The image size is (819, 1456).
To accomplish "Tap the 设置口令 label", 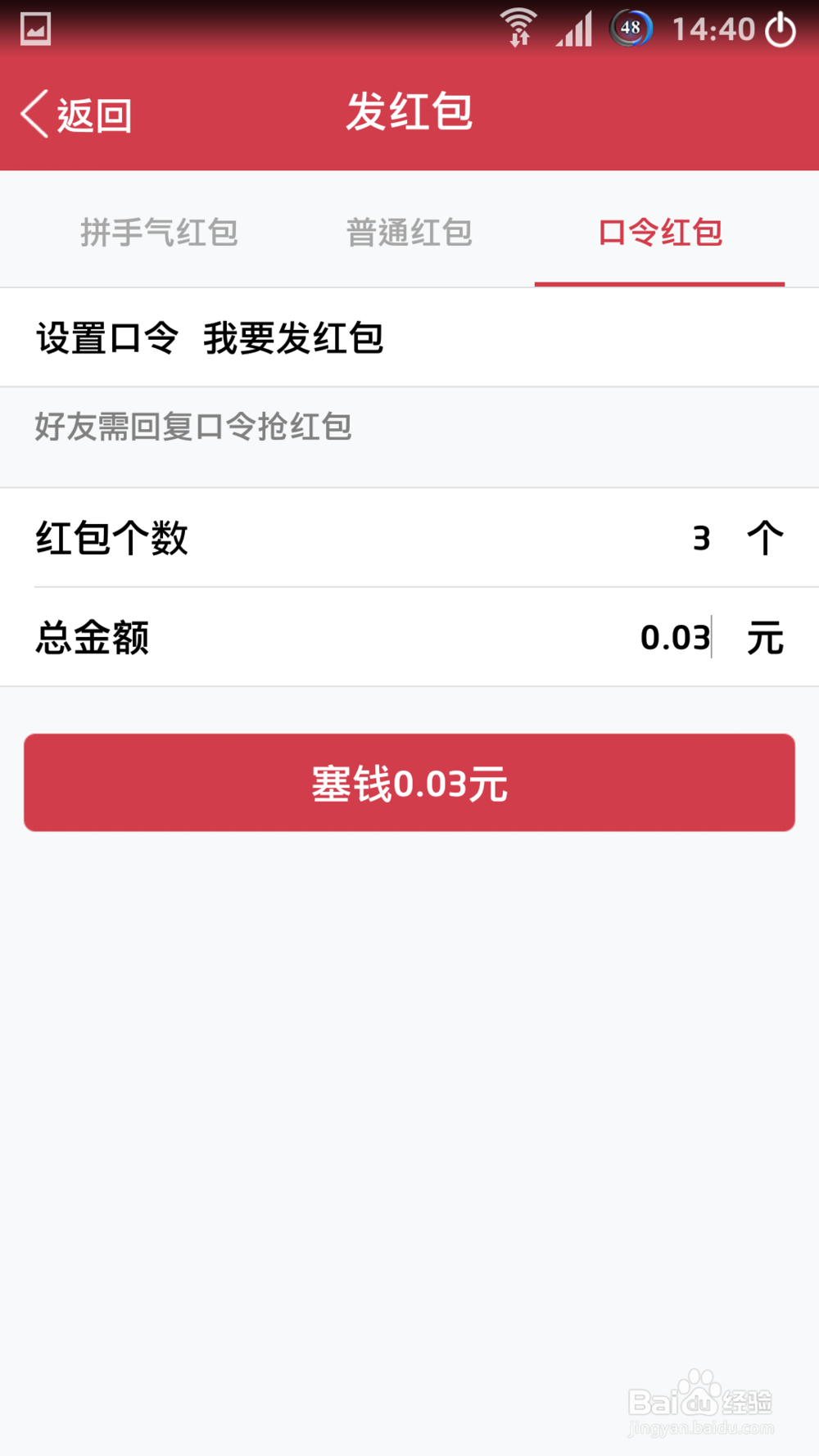I will (x=106, y=337).
